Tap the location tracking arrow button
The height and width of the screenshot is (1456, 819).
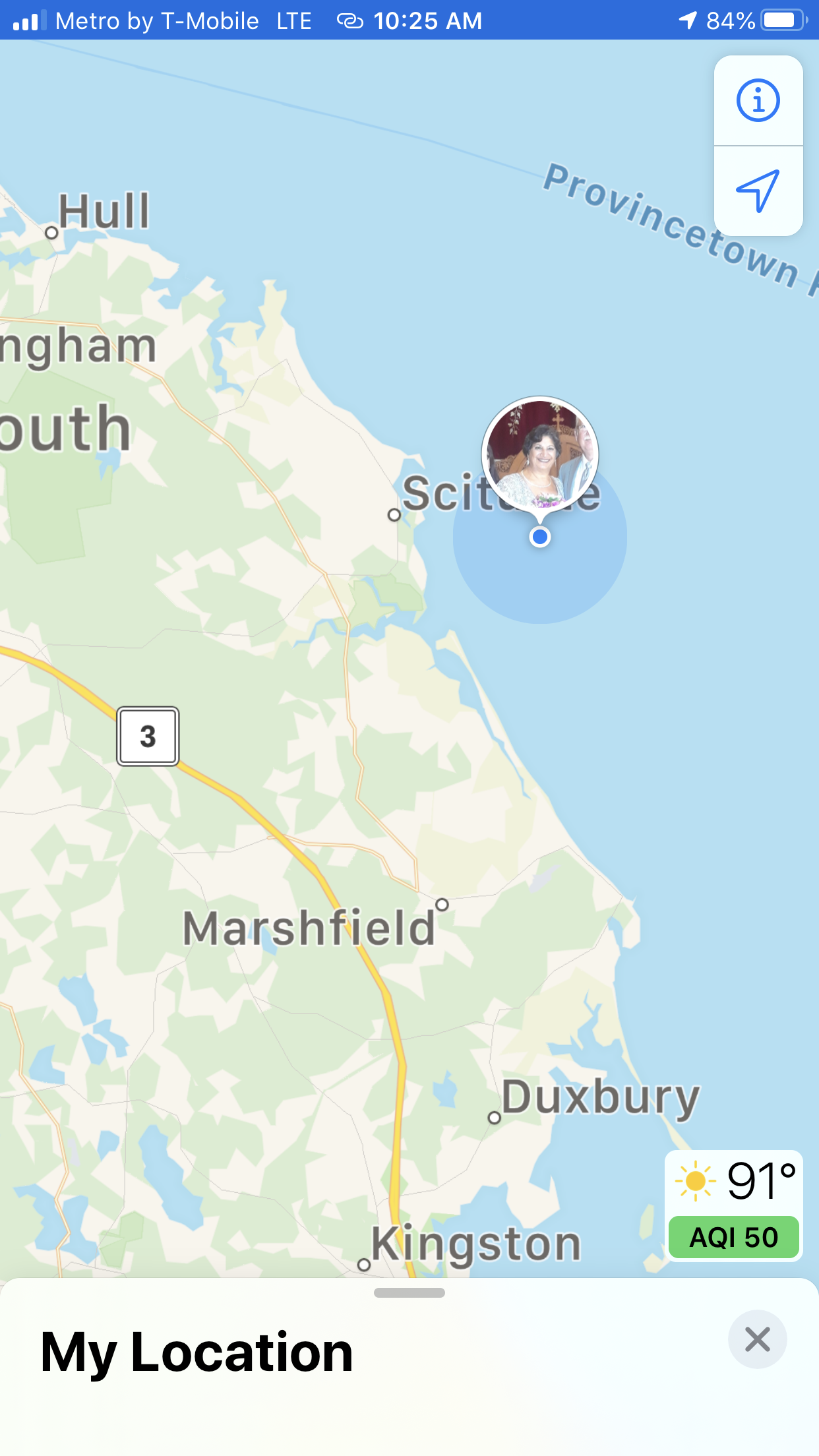758,191
